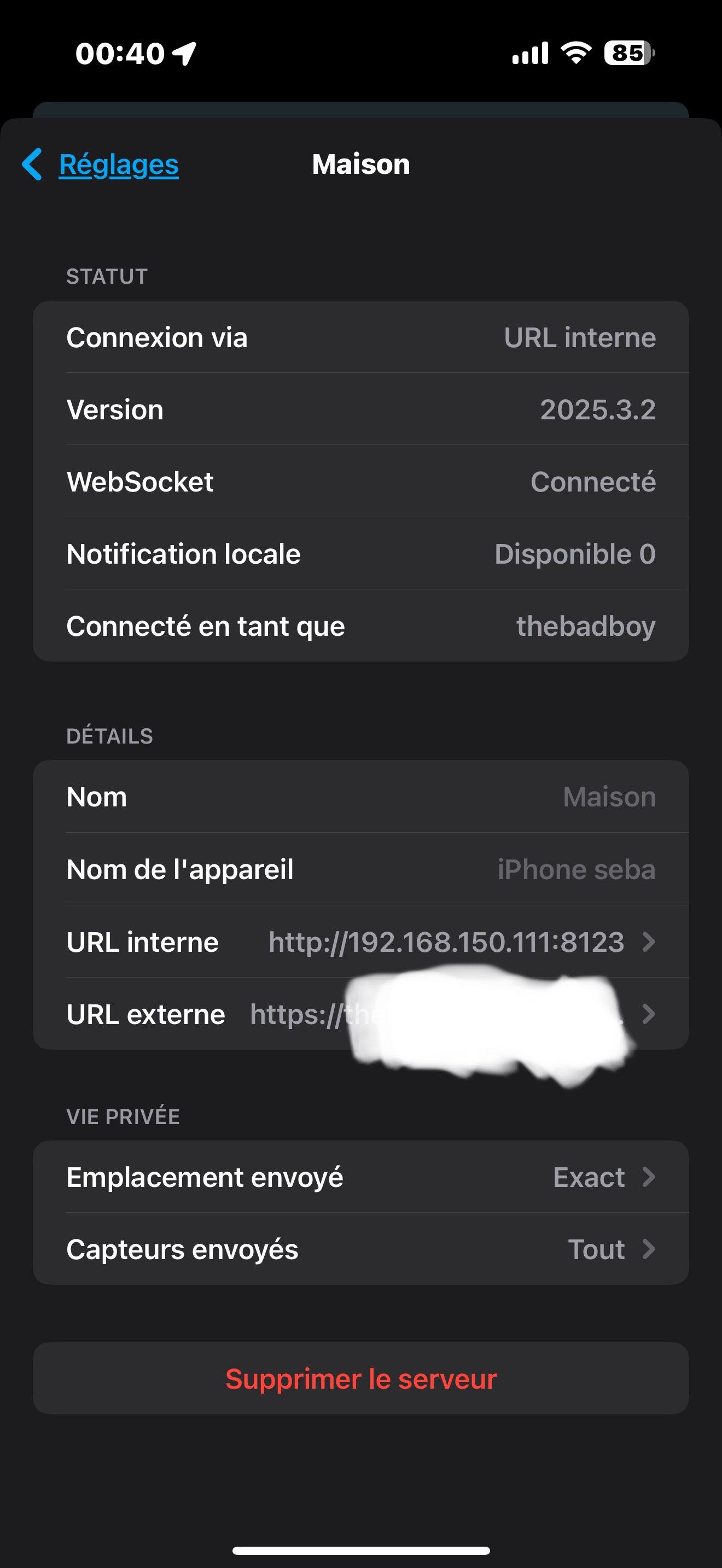Open Emplacement envoyé setting
722x1568 pixels.
pos(361,1177)
